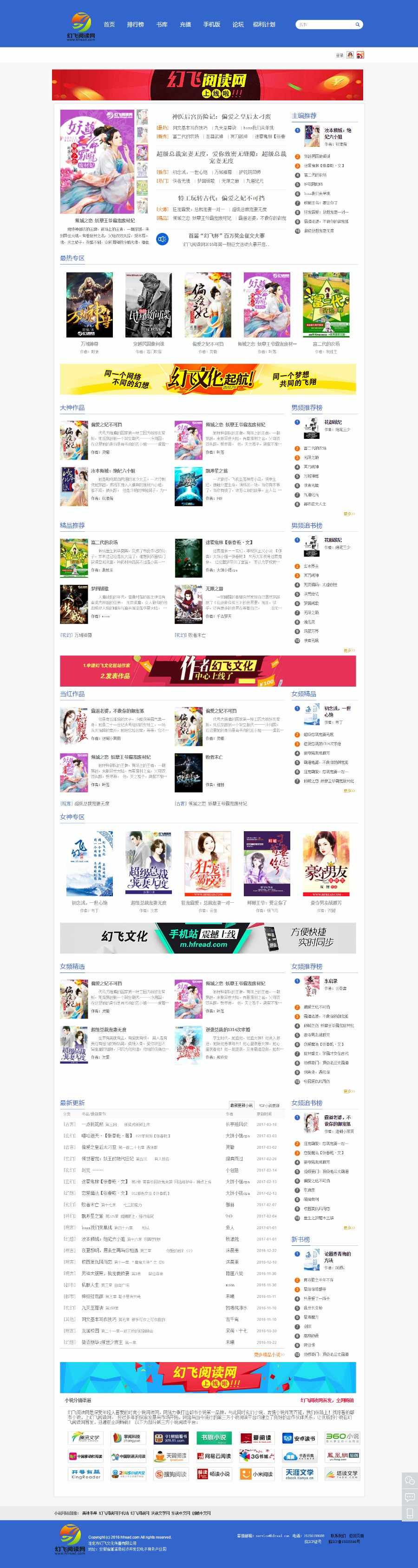
Task: Open the 福利计划 nav item
Action: pyautogui.click(x=264, y=24)
